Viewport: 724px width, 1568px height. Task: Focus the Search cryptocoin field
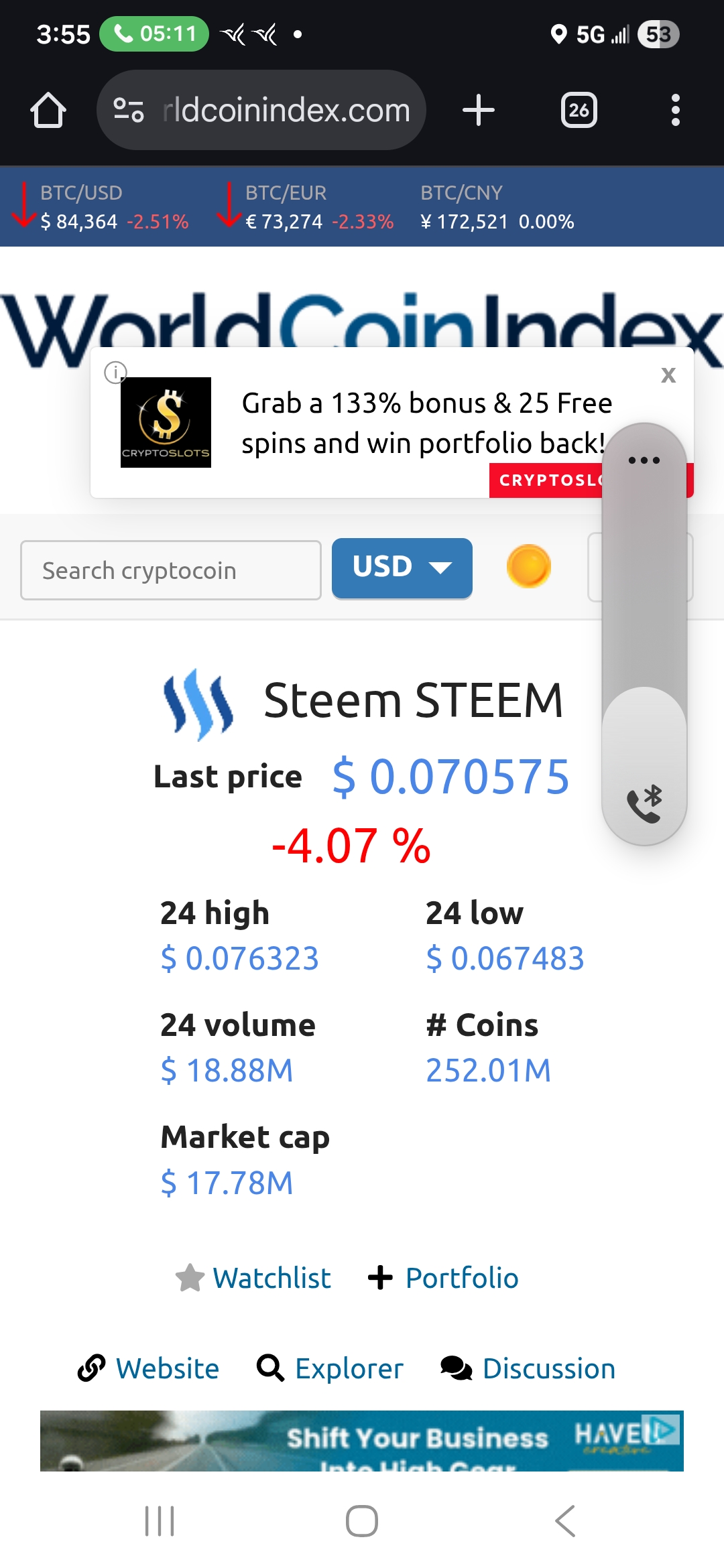tap(171, 570)
